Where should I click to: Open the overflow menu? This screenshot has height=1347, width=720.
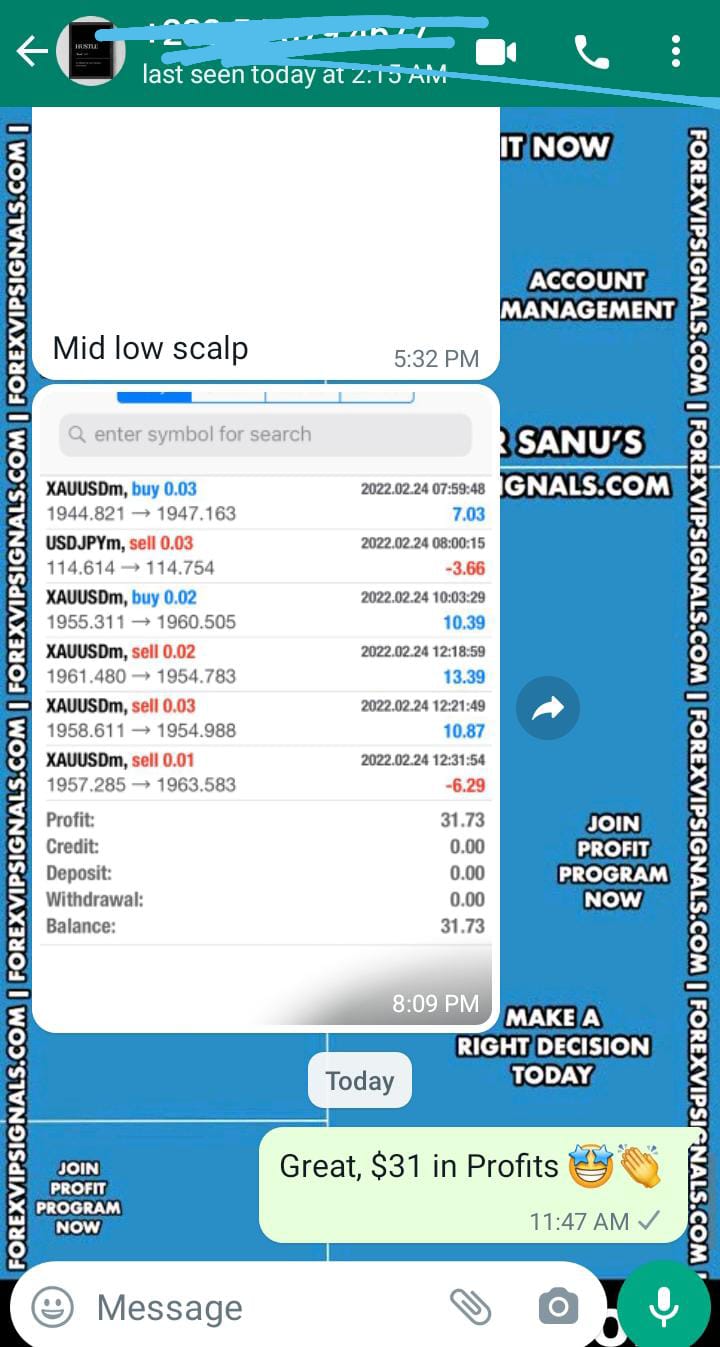tap(676, 52)
